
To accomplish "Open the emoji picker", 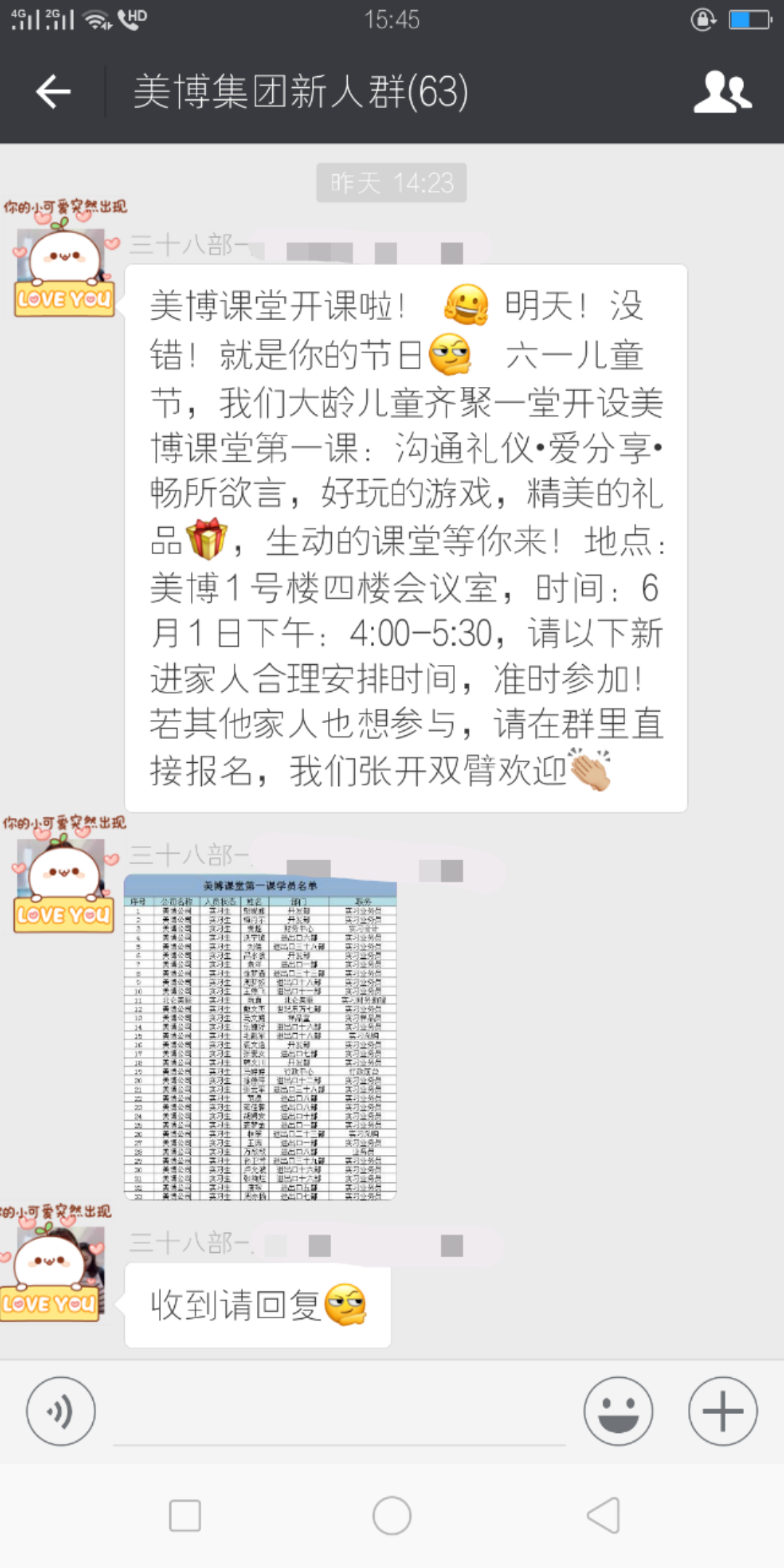I will coord(618,1411).
